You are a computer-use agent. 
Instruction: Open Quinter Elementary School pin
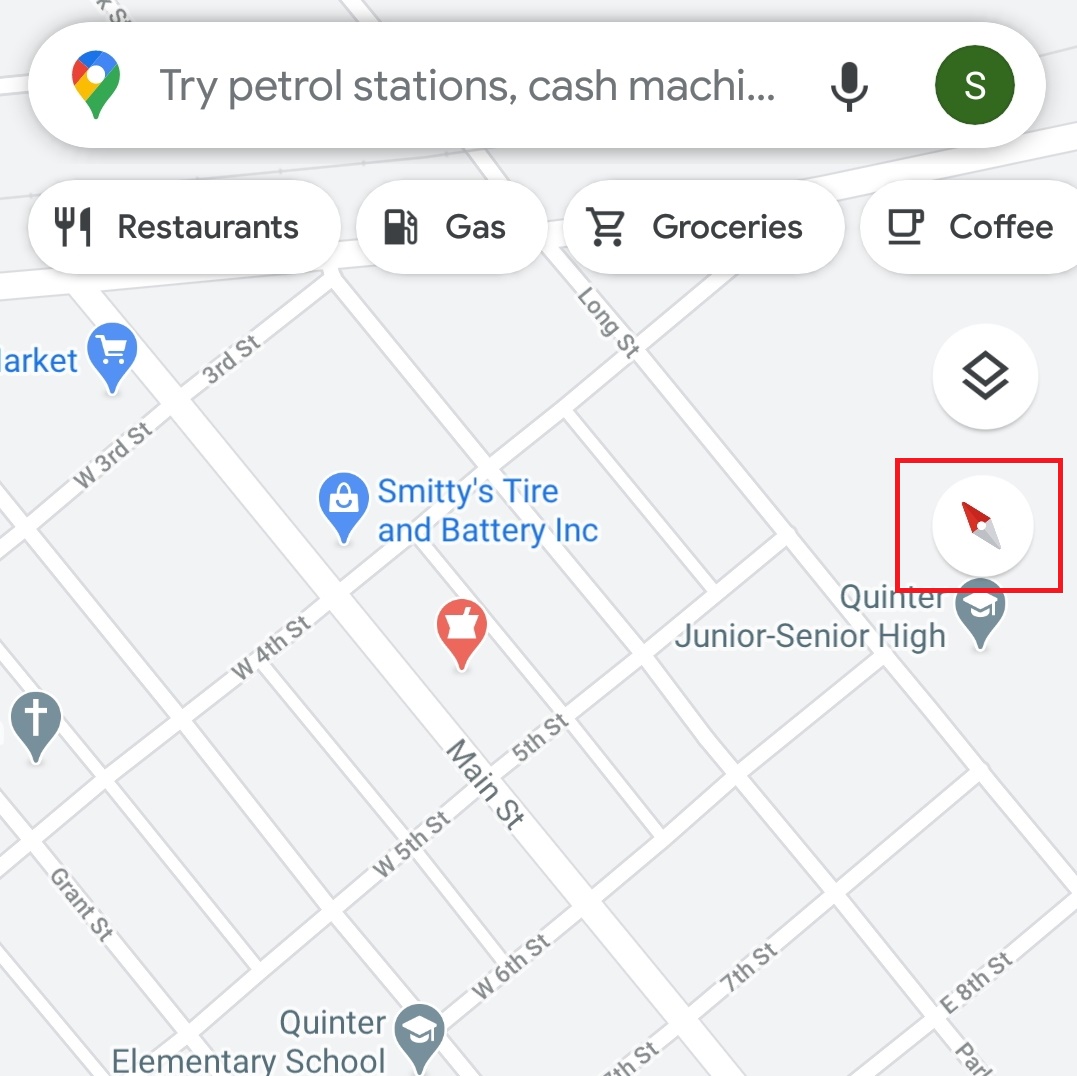[419, 1033]
